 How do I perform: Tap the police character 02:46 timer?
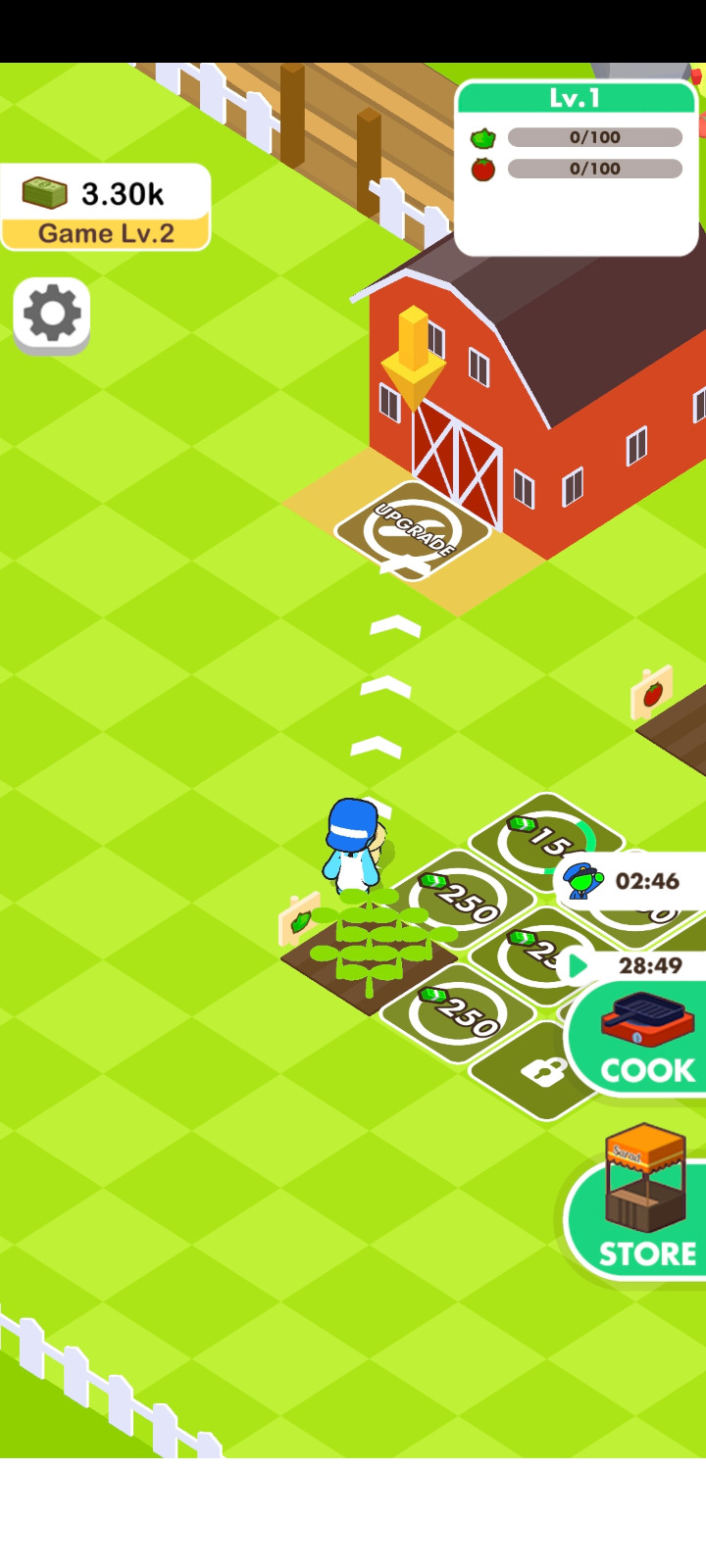click(x=630, y=881)
